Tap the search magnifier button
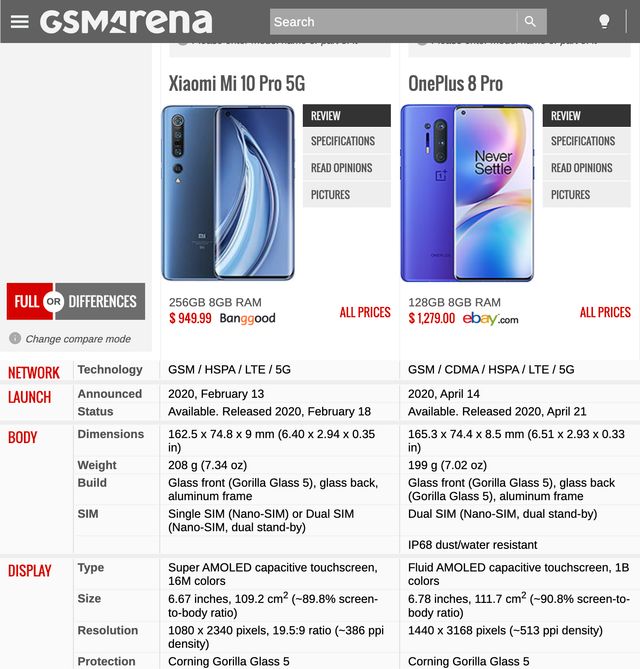 pos(532,21)
